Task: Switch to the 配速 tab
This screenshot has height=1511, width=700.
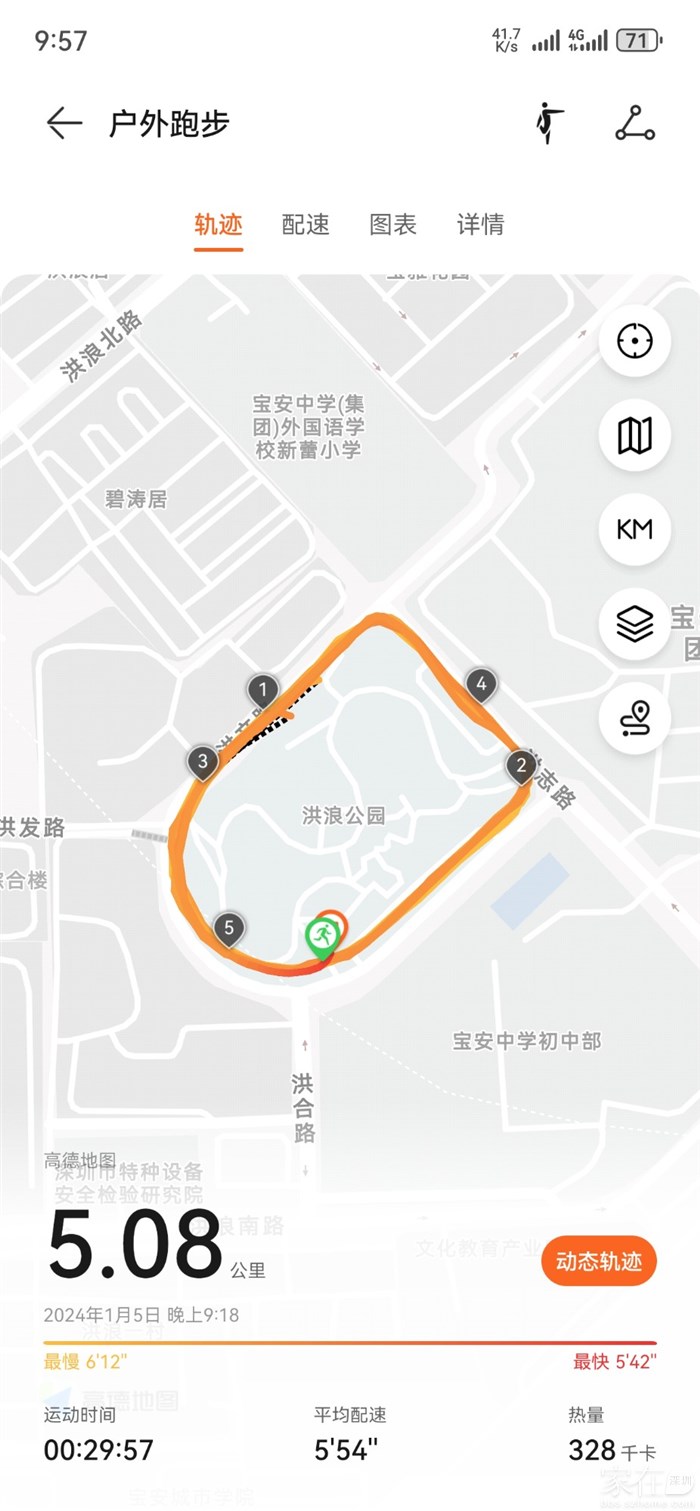Action: click(305, 224)
